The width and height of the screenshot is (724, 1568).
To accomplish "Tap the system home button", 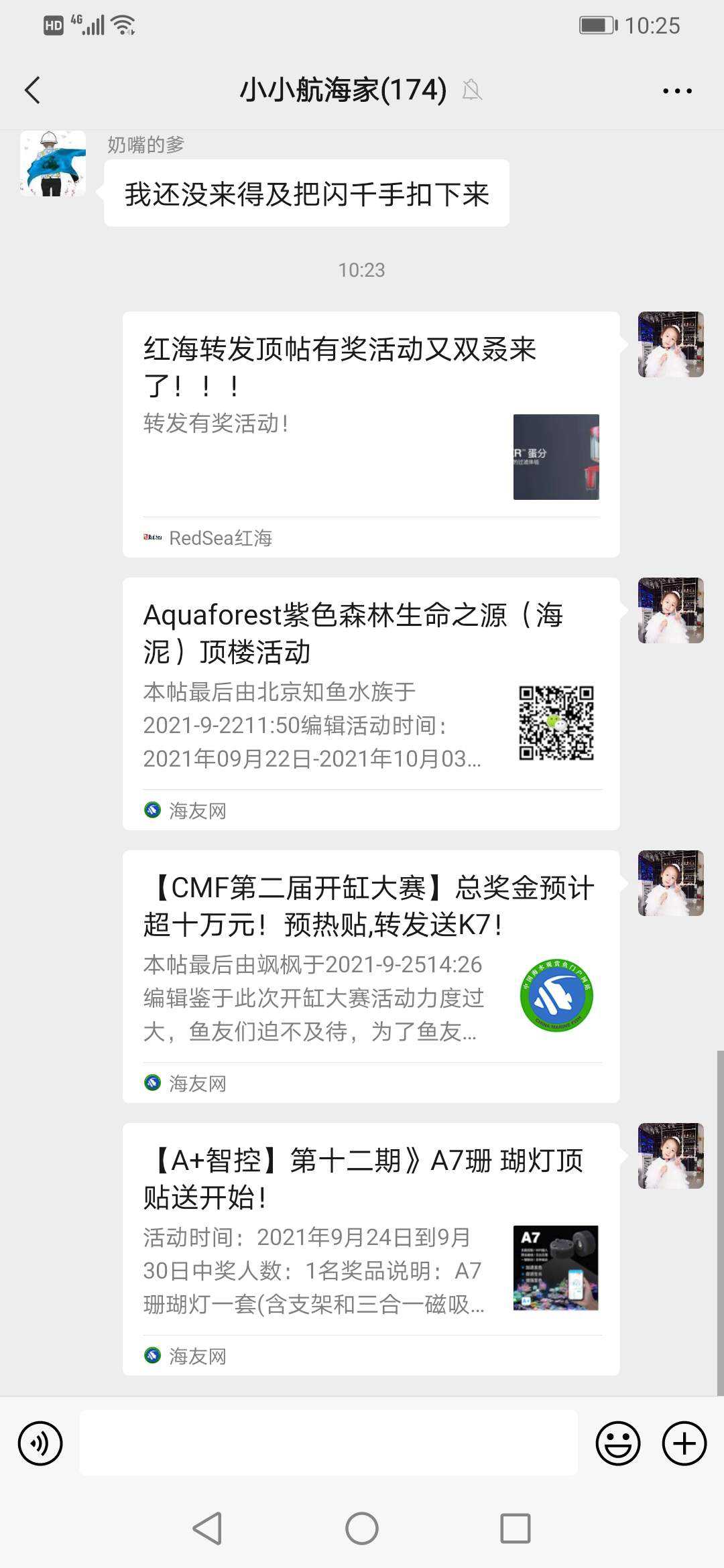I will (x=362, y=1528).
